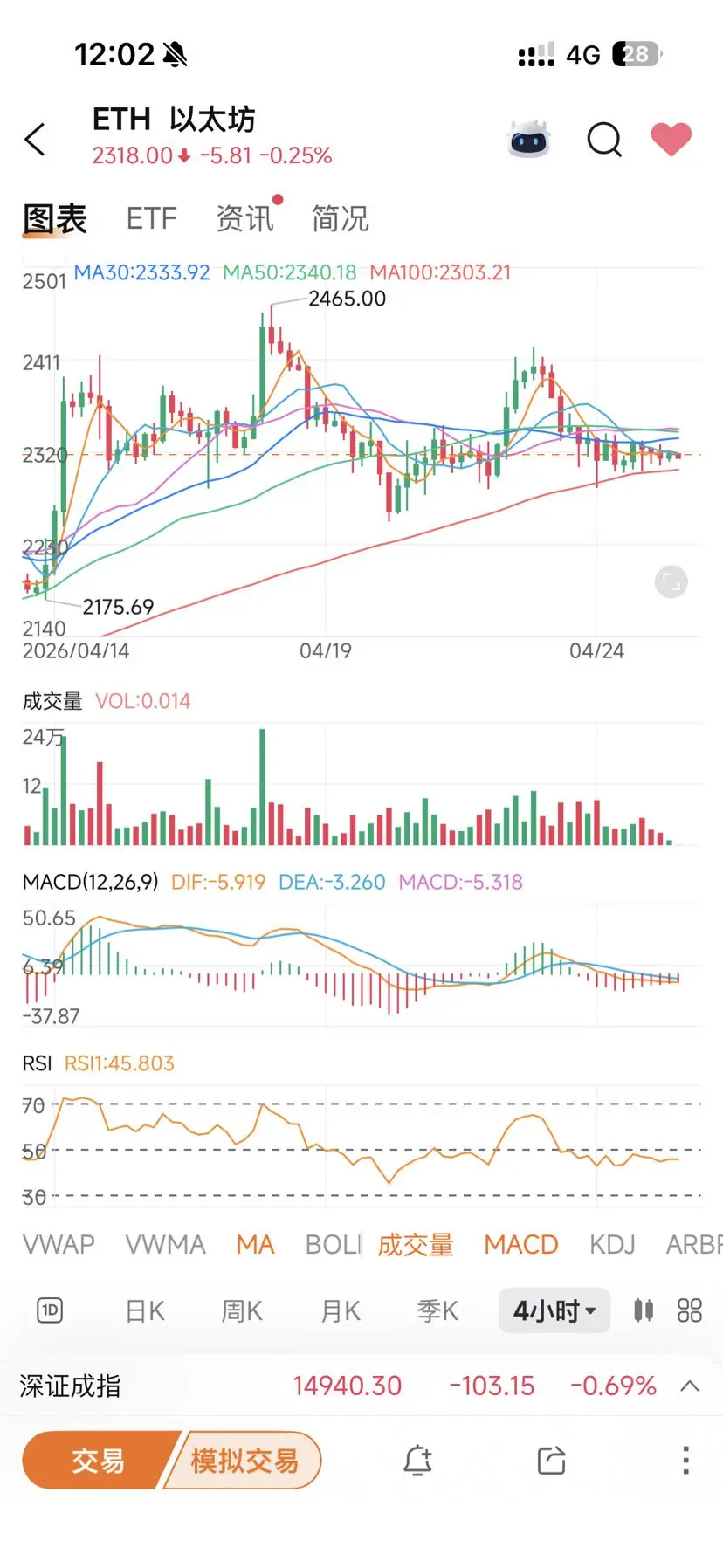Expand the 深证成指 index bar
723x1568 pixels.
point(690,1386)
